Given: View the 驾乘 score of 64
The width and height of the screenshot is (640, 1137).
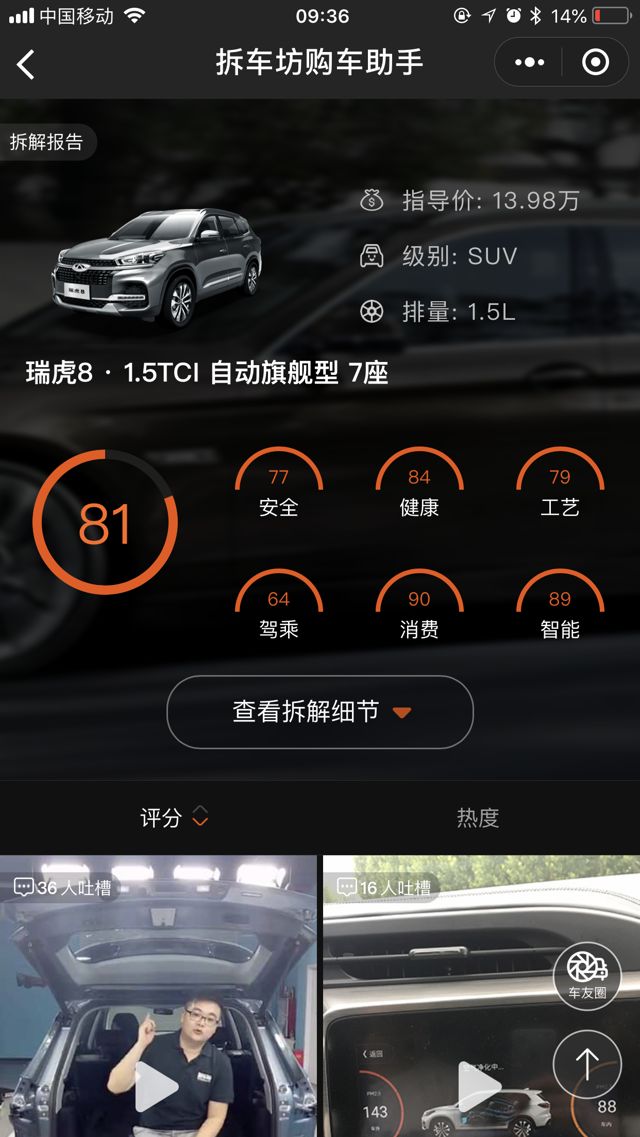Looking at the screenshot, I should (x=278, y=612).
